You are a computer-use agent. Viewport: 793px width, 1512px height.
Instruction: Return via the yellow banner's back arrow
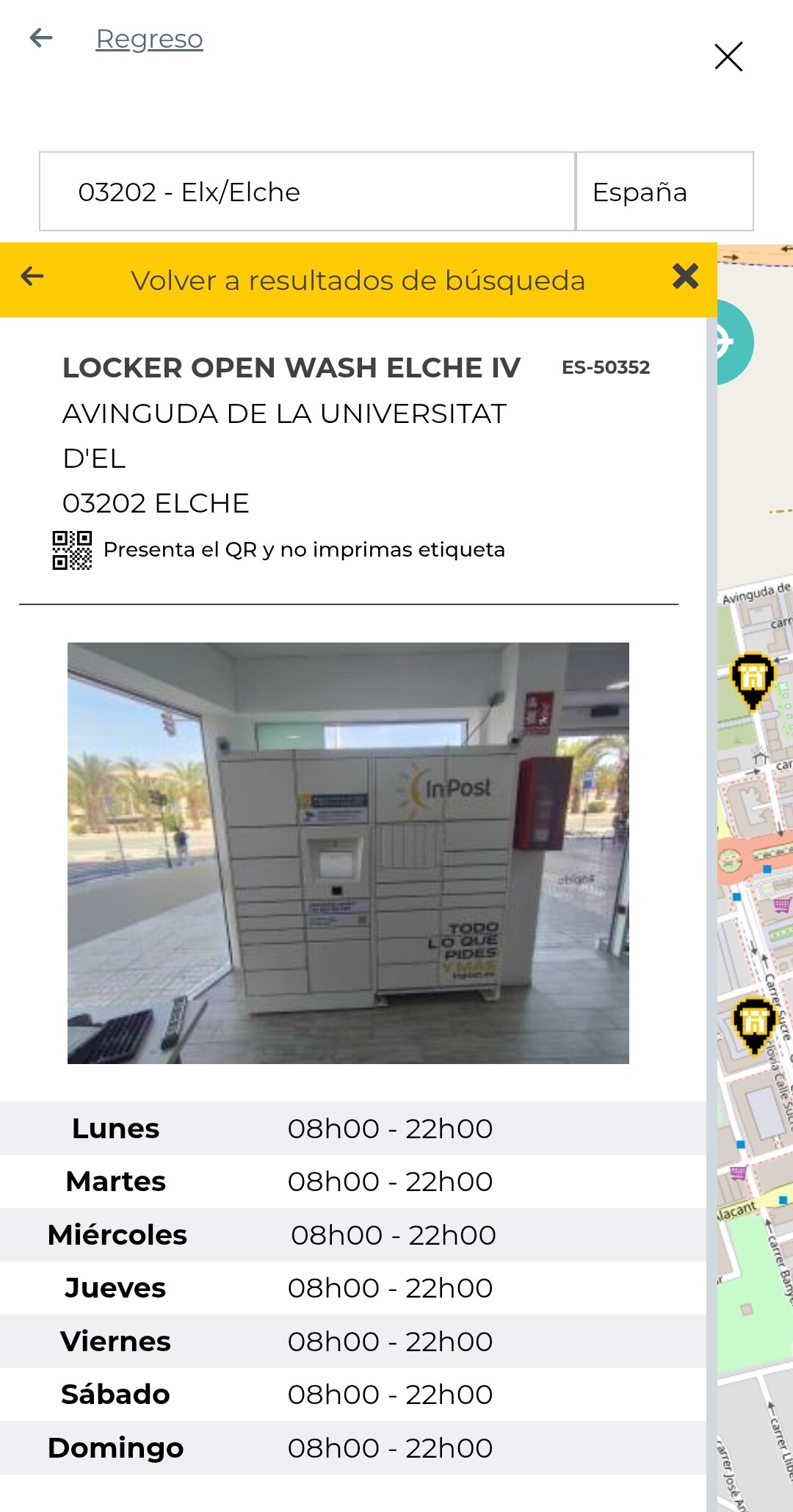32,277
